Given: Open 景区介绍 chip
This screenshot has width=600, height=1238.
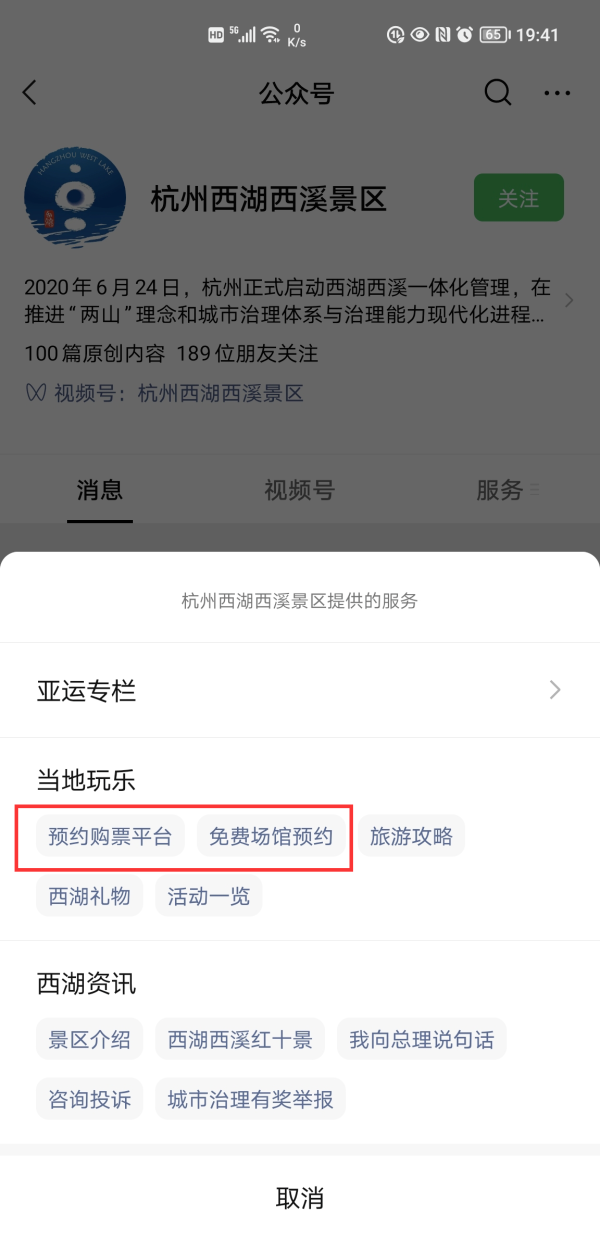Looking at the screenshot, I should pos(90,1040).
